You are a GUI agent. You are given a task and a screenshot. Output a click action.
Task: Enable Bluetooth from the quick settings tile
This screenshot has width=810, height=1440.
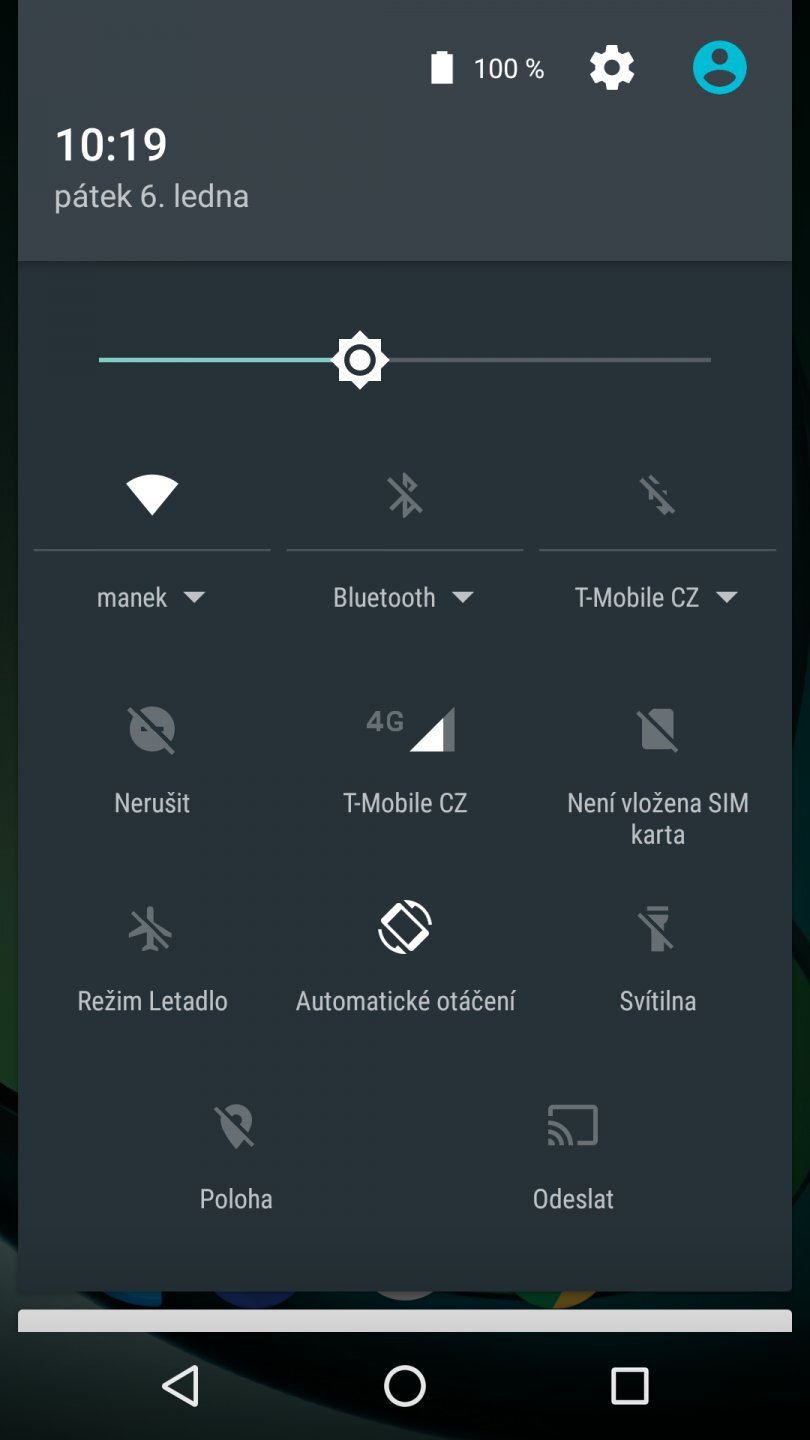[404, 495]
